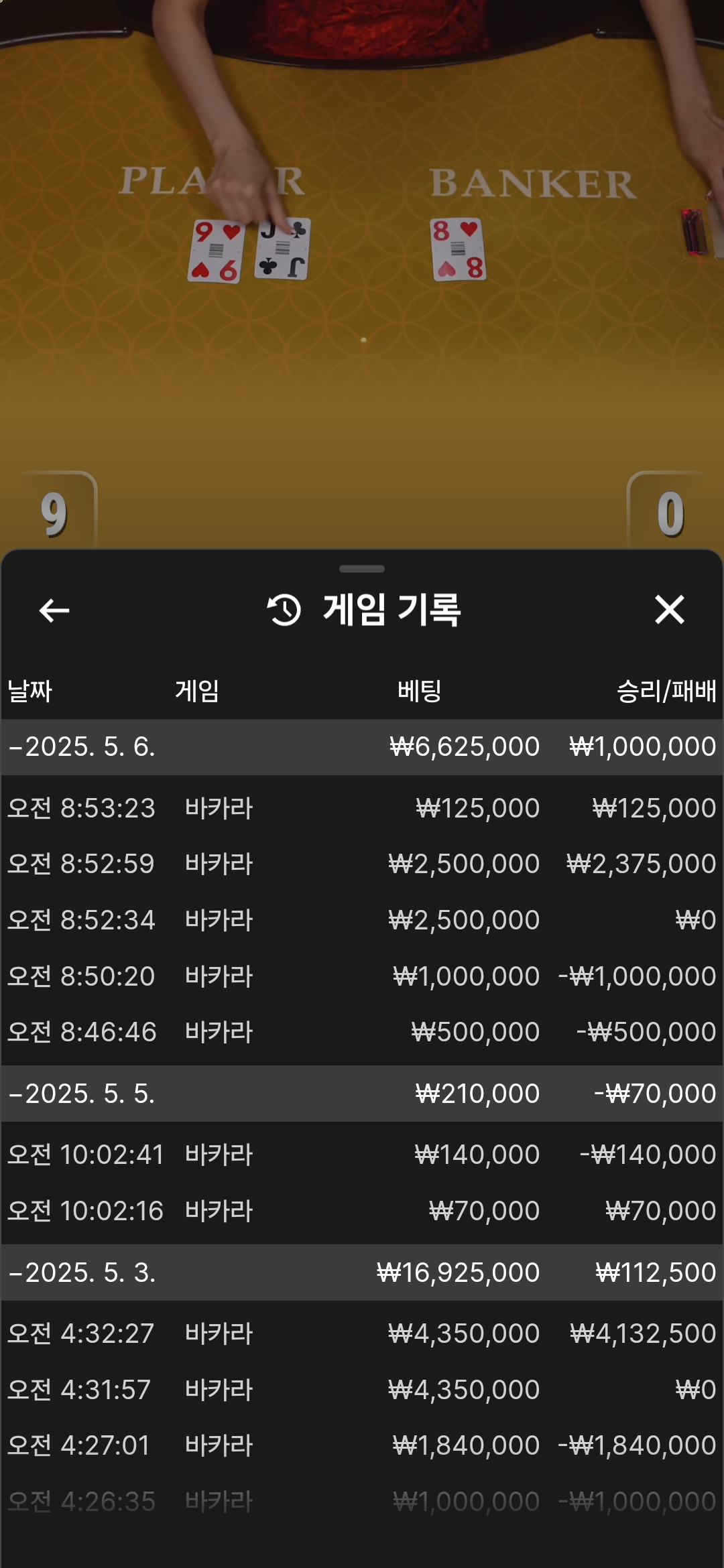Open the 오전 8:52:34 바카라 record

(362, 920)
